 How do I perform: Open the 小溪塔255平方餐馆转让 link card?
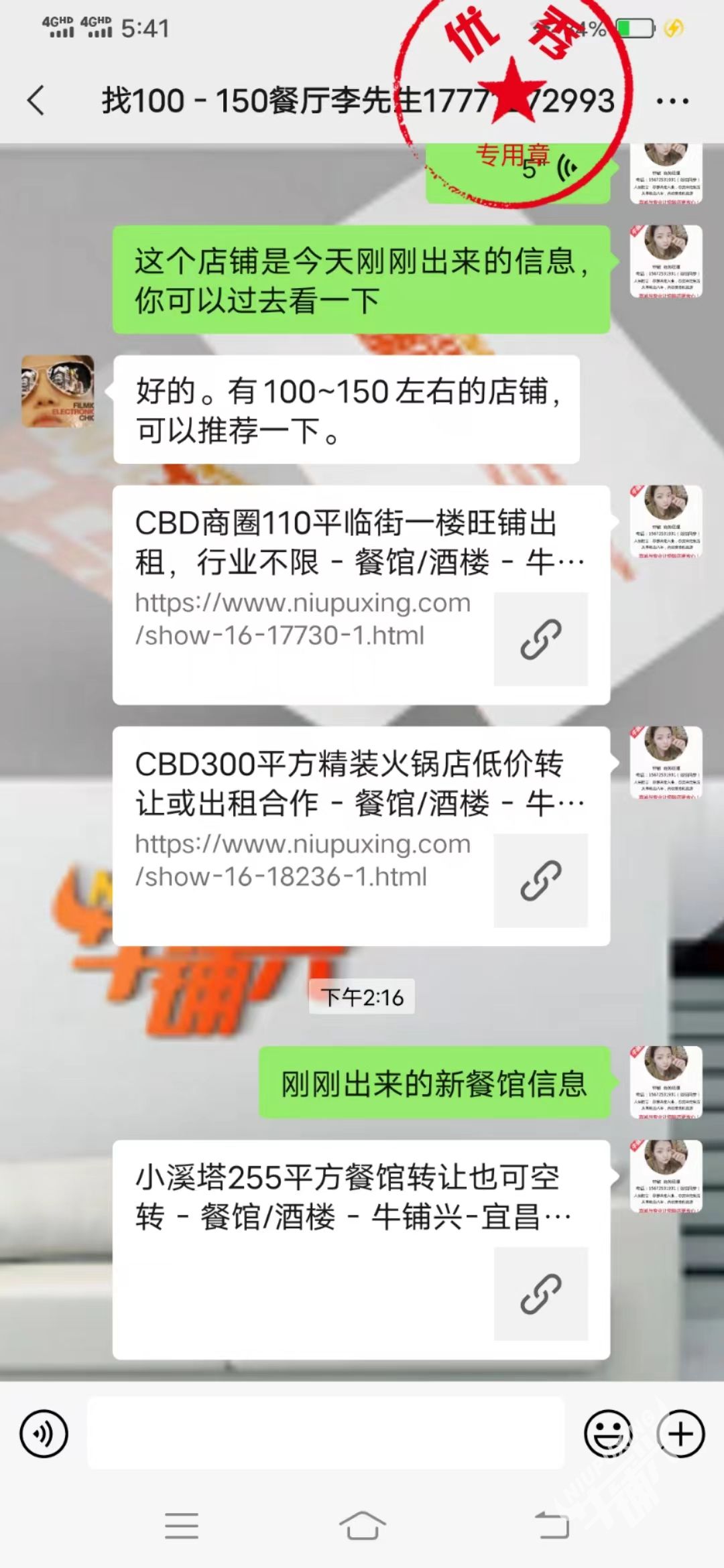click(361, 1249)
